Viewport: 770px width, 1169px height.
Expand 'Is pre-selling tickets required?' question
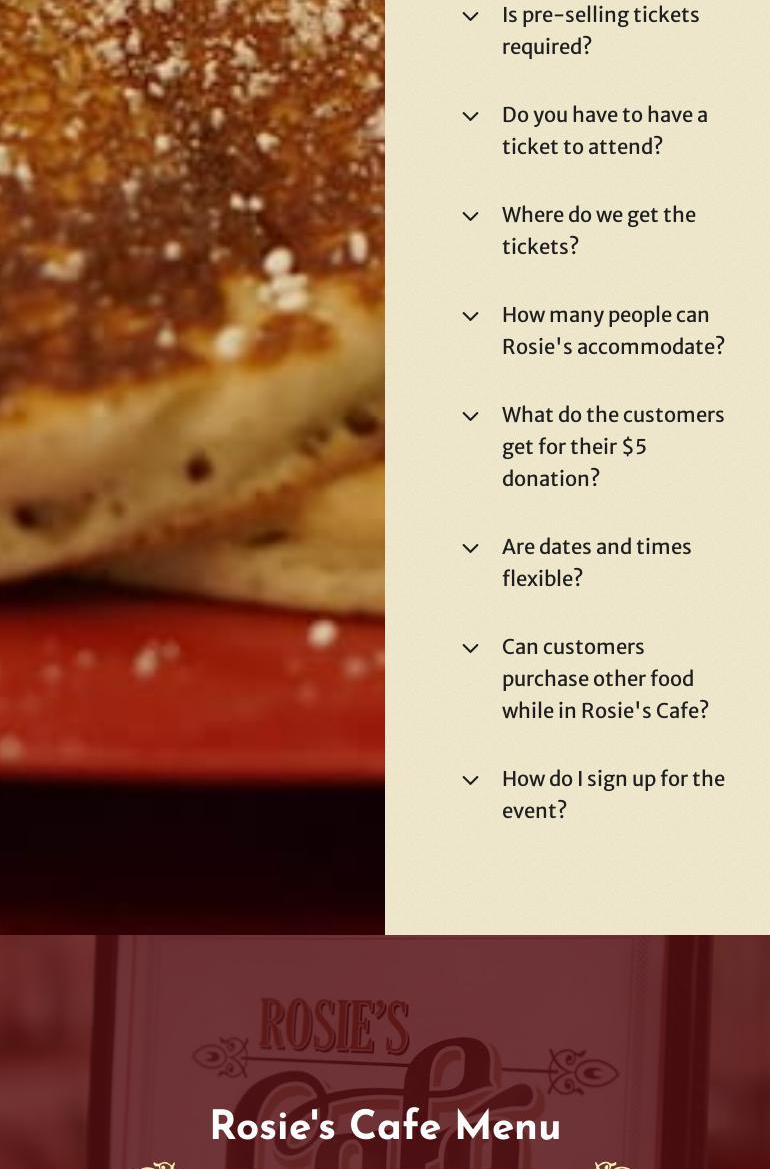coord(600,31)
